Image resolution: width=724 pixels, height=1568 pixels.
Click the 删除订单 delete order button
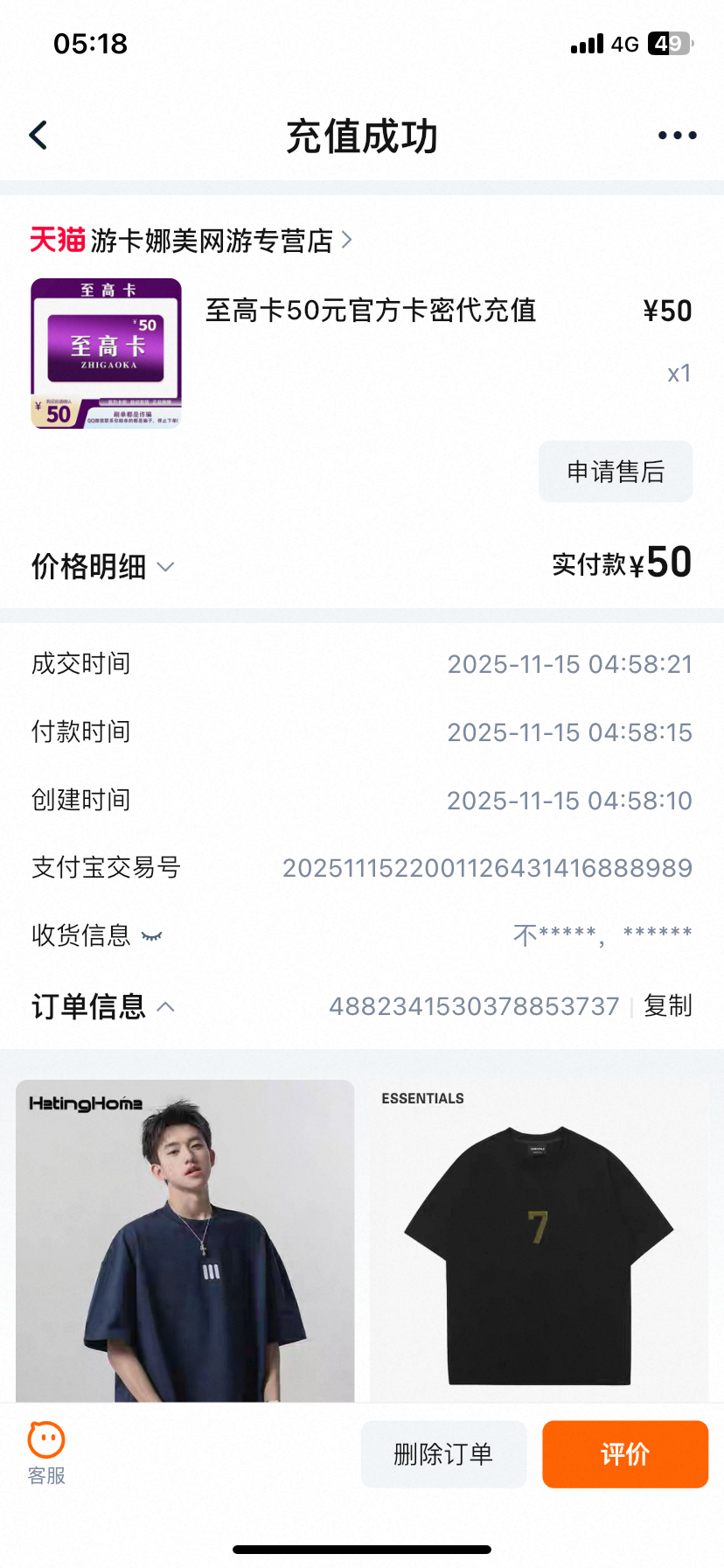click(443, 1453)
